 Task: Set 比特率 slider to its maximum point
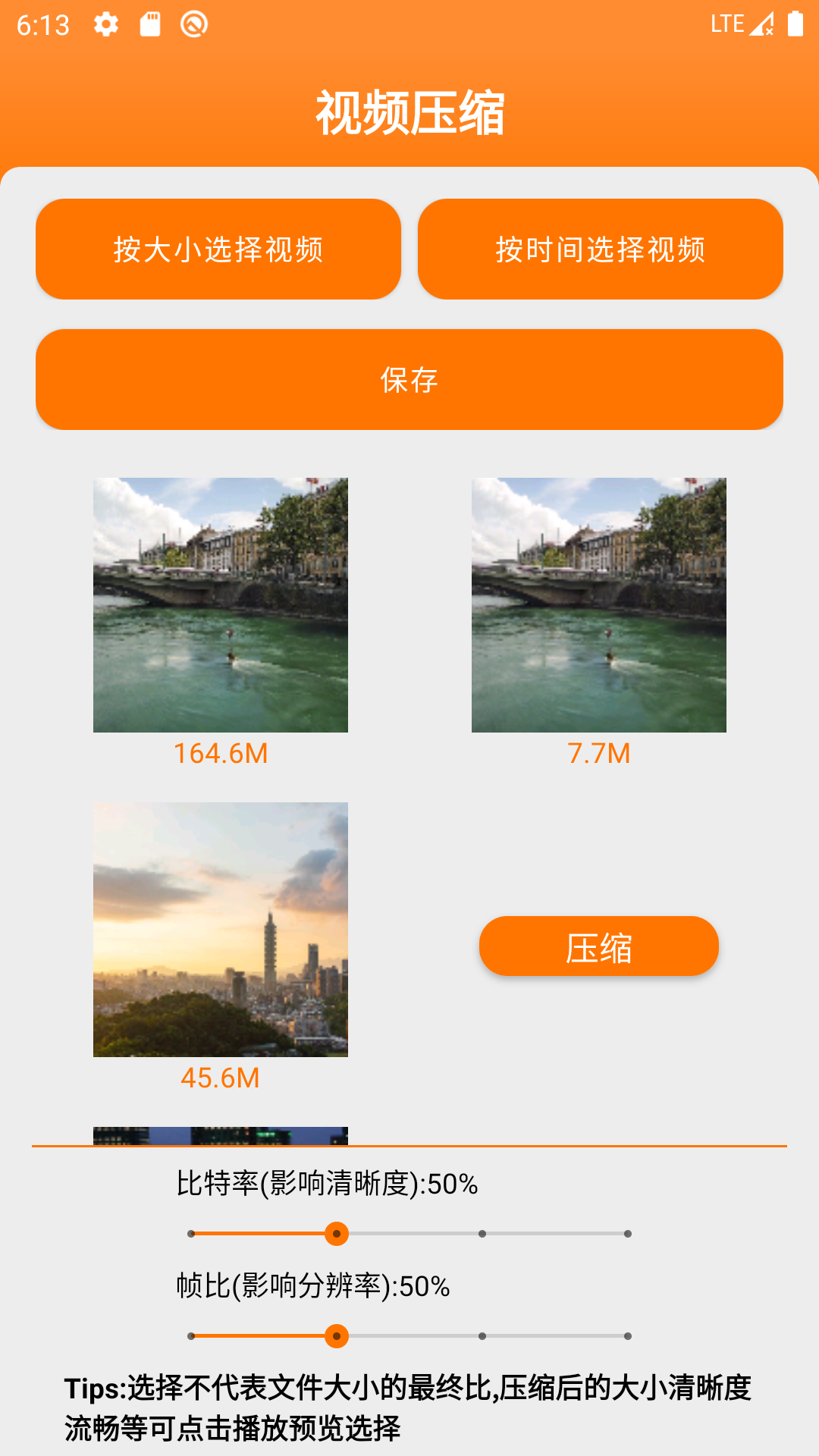pos(627,1234)
